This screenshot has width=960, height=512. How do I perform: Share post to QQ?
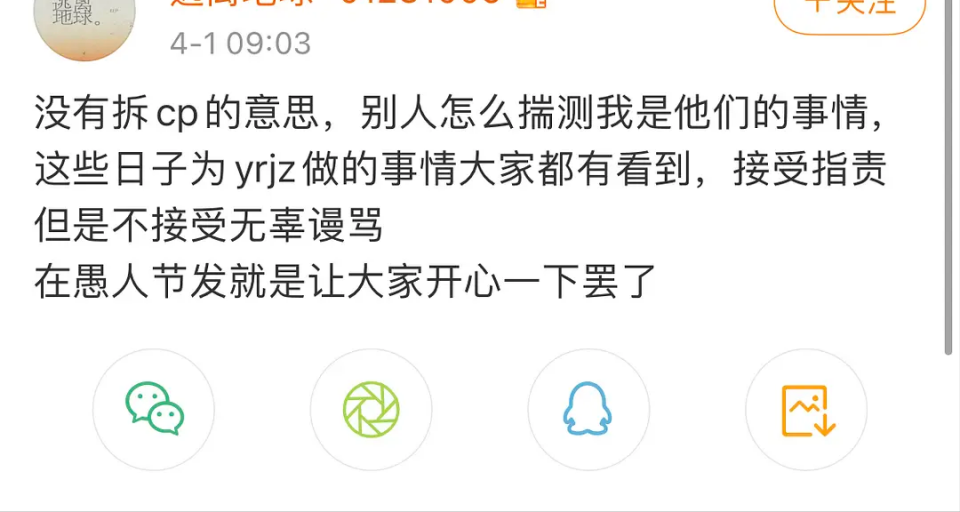pyautogui.click(x=588, y=409)
